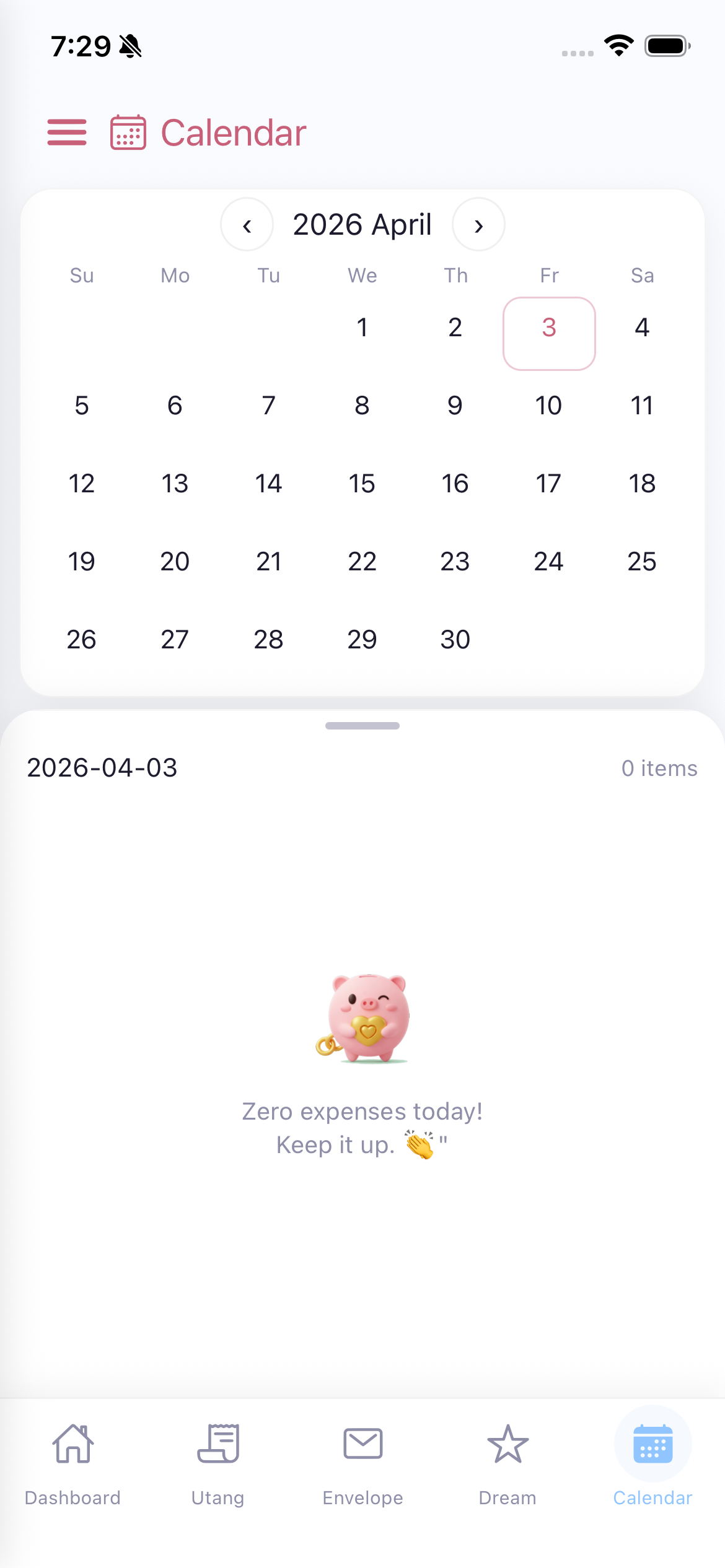Screen dimensions: 725x1568
Task: Go to the previous month
Action: 247,225
